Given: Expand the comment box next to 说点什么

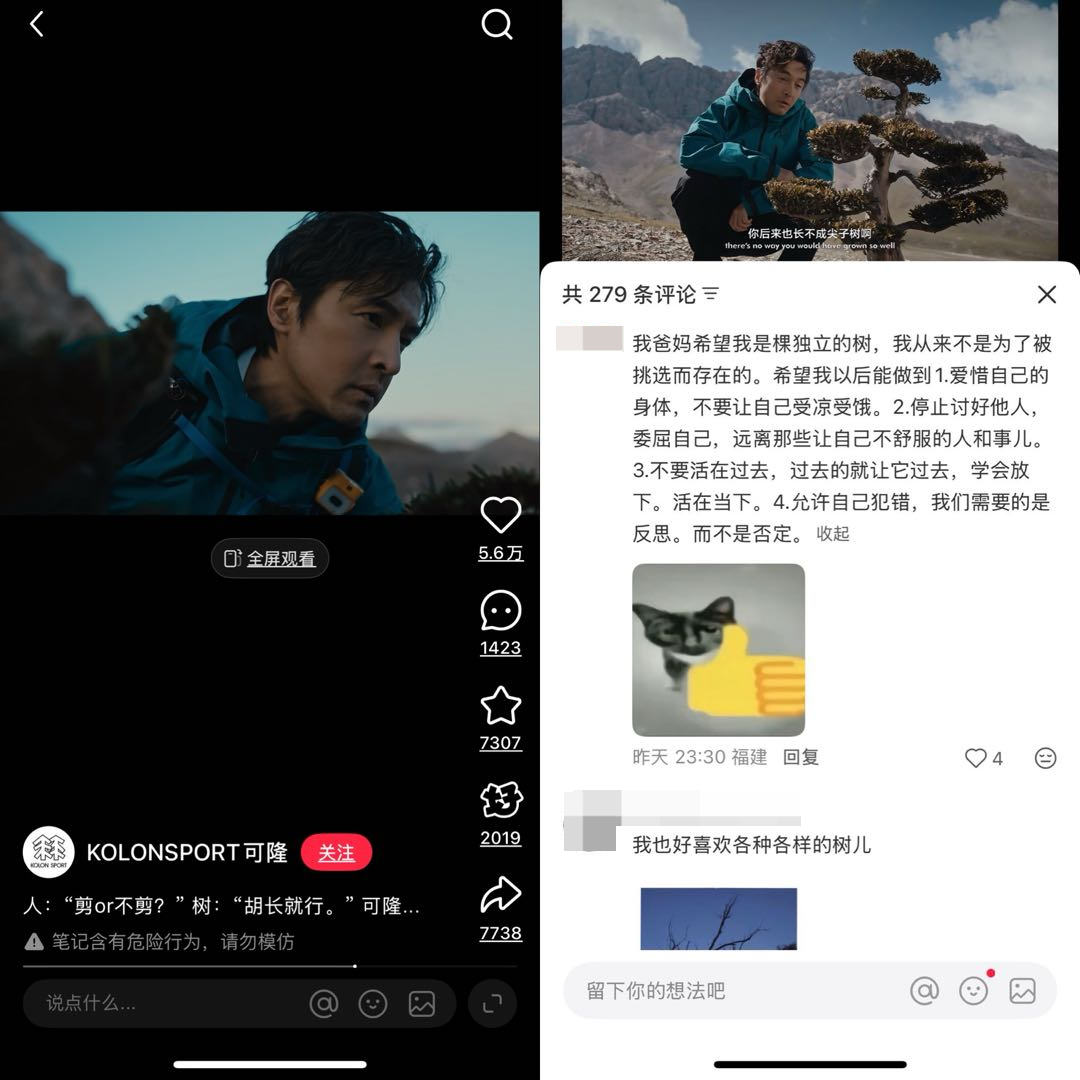Looking at the screenshot, I should 492,1004.
